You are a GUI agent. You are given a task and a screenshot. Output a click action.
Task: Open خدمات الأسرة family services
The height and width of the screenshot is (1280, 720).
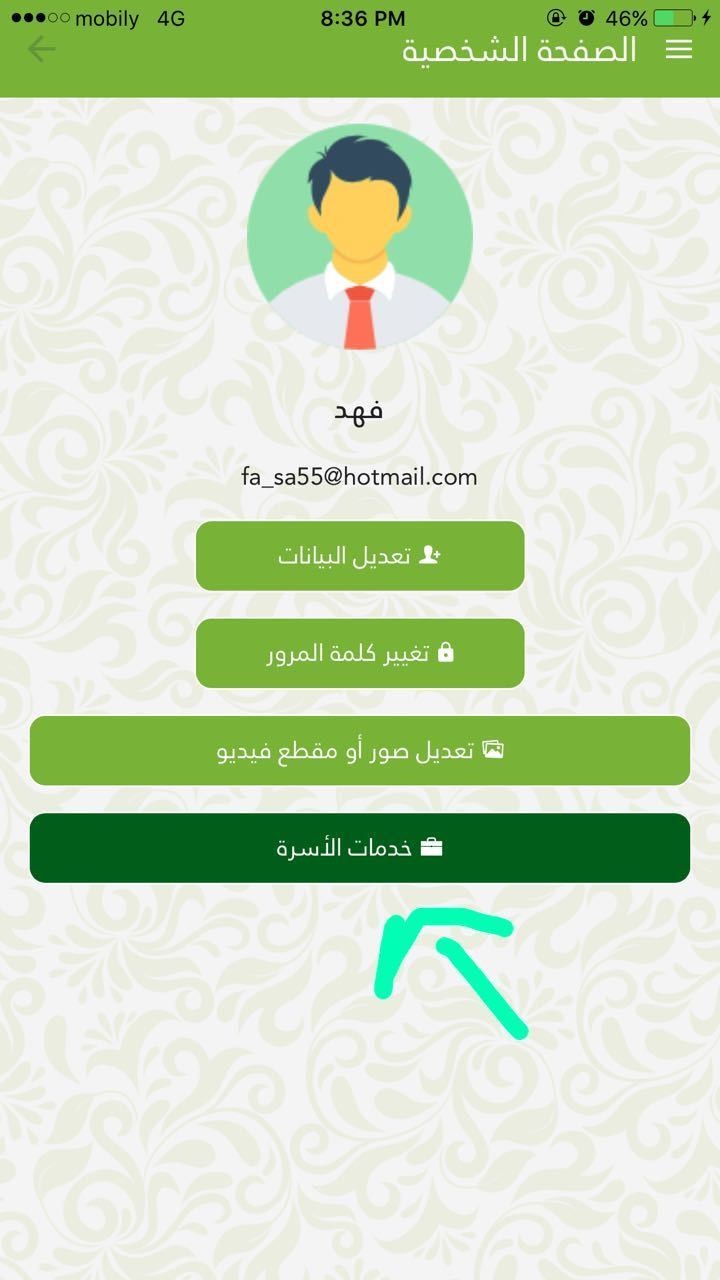point(360,848)
